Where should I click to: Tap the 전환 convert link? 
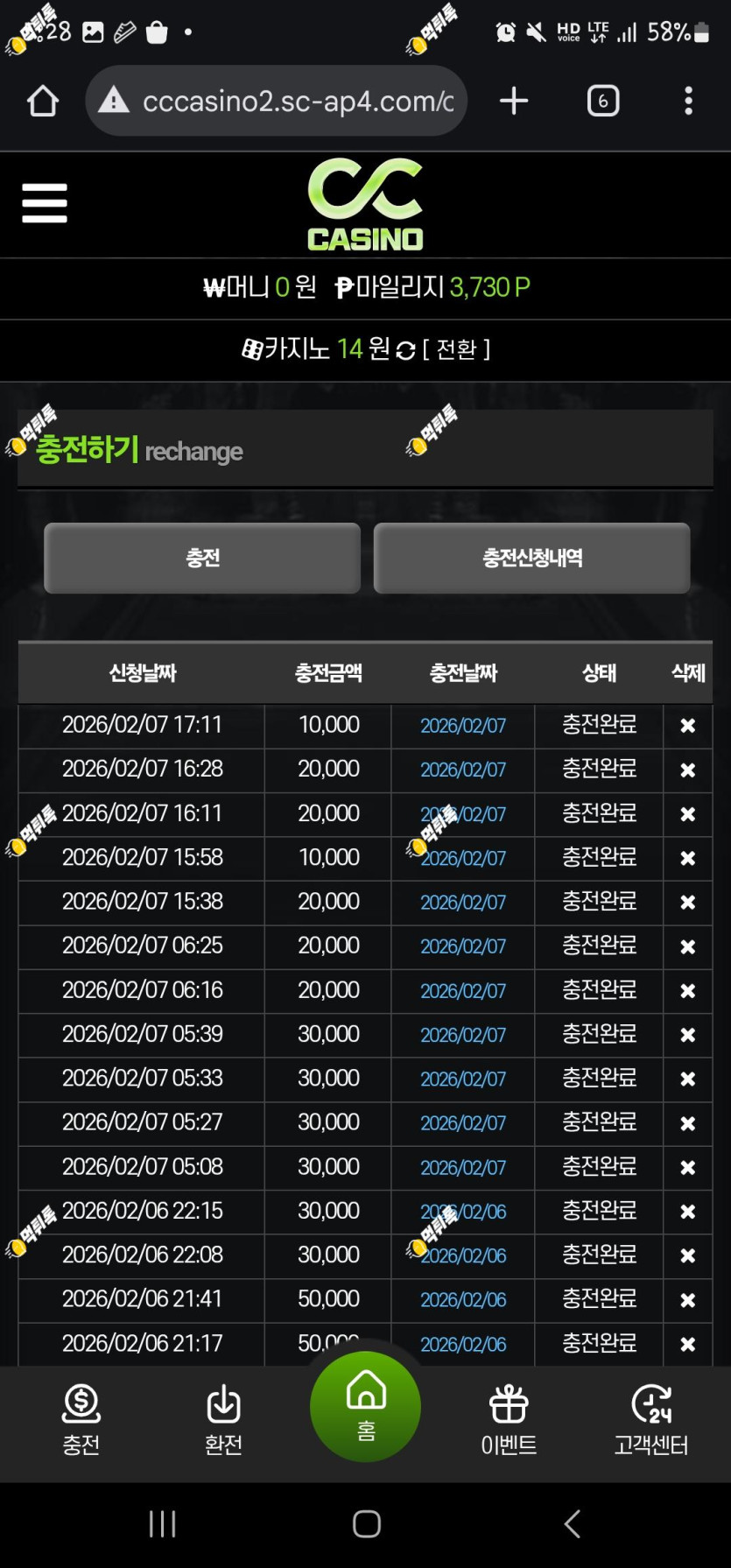coord(456,350)
